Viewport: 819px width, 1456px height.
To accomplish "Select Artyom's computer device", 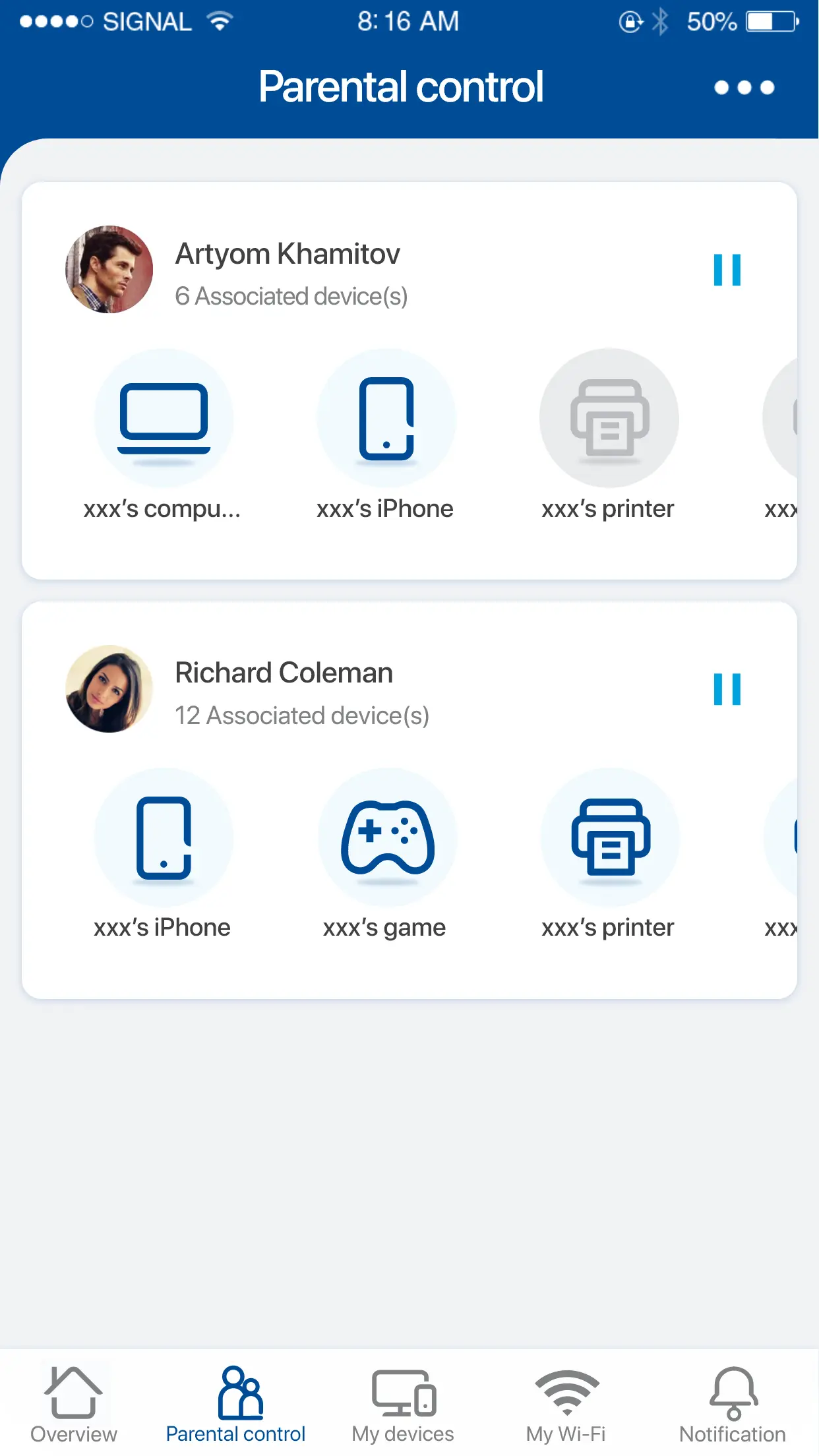I will click(x=164, y=419).
